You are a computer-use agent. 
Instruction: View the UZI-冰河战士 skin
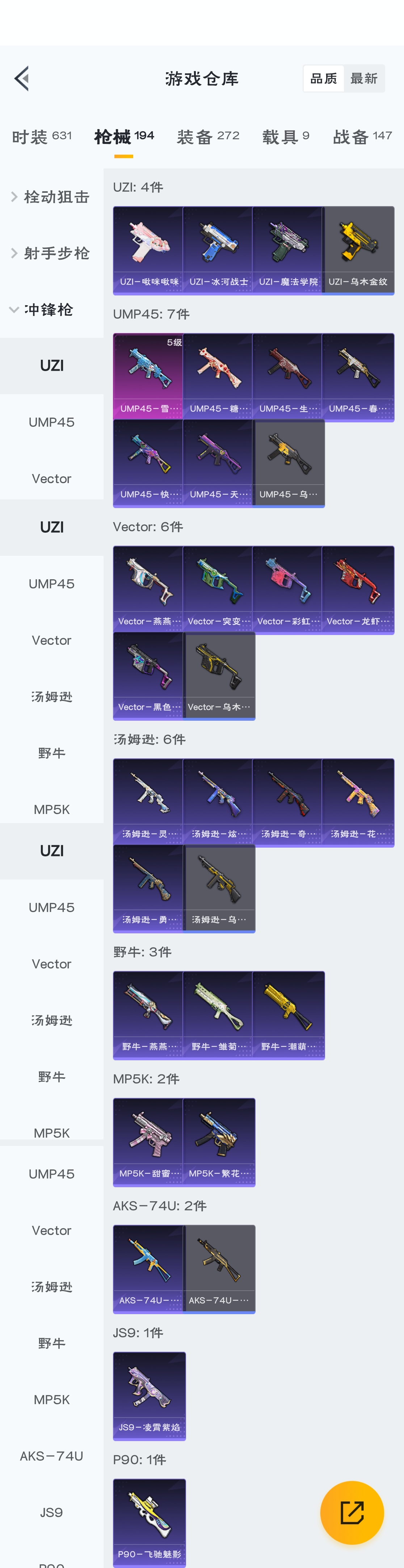(218, 250)
